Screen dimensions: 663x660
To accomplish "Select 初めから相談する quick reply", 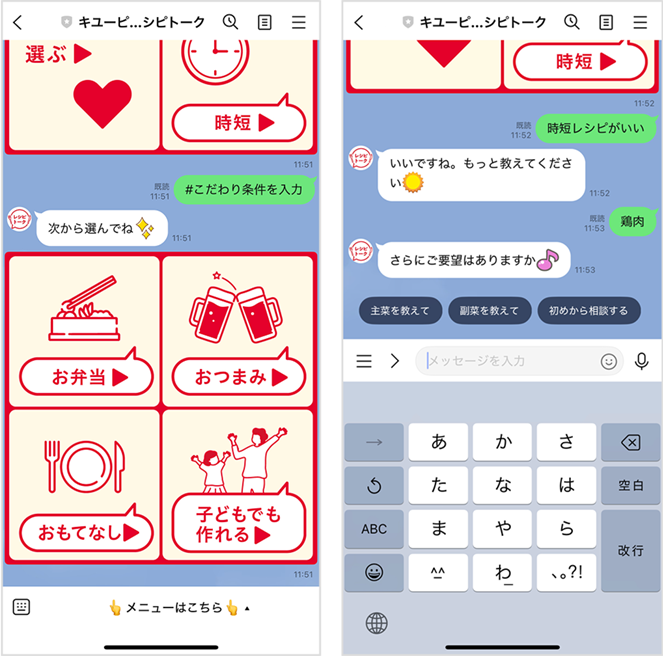I will pyautogui.click(x=589, y=311).
